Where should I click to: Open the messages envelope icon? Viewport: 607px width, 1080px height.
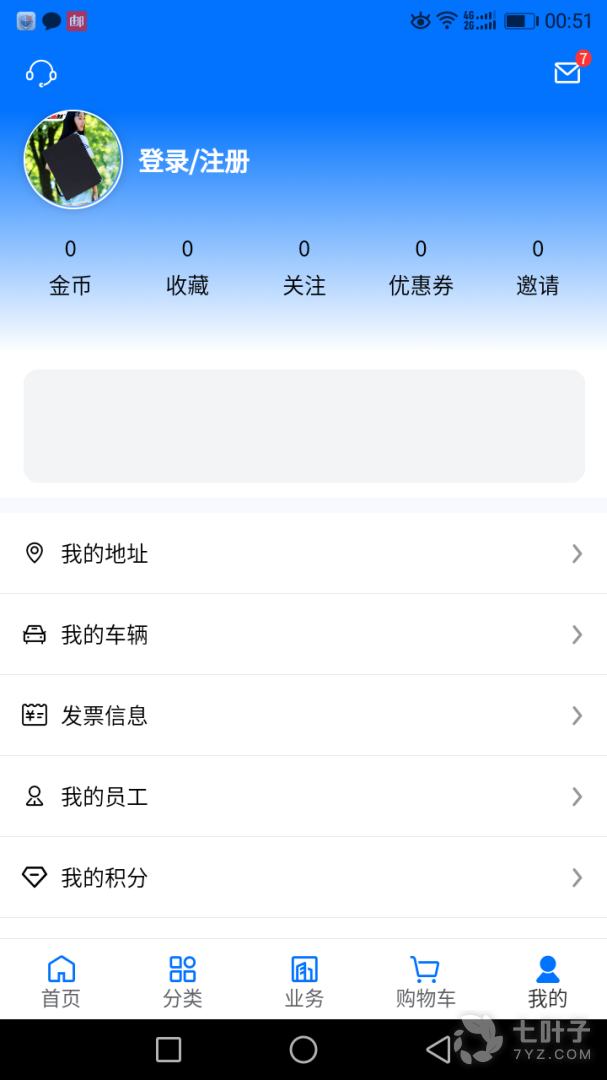567,73
